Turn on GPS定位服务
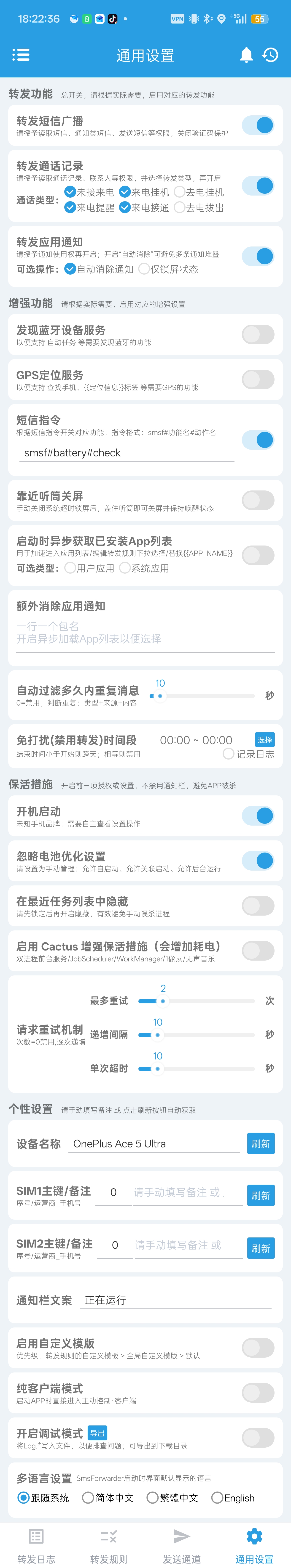Image resolution: width=291 pixels, height=1568 pixels. 258,379
